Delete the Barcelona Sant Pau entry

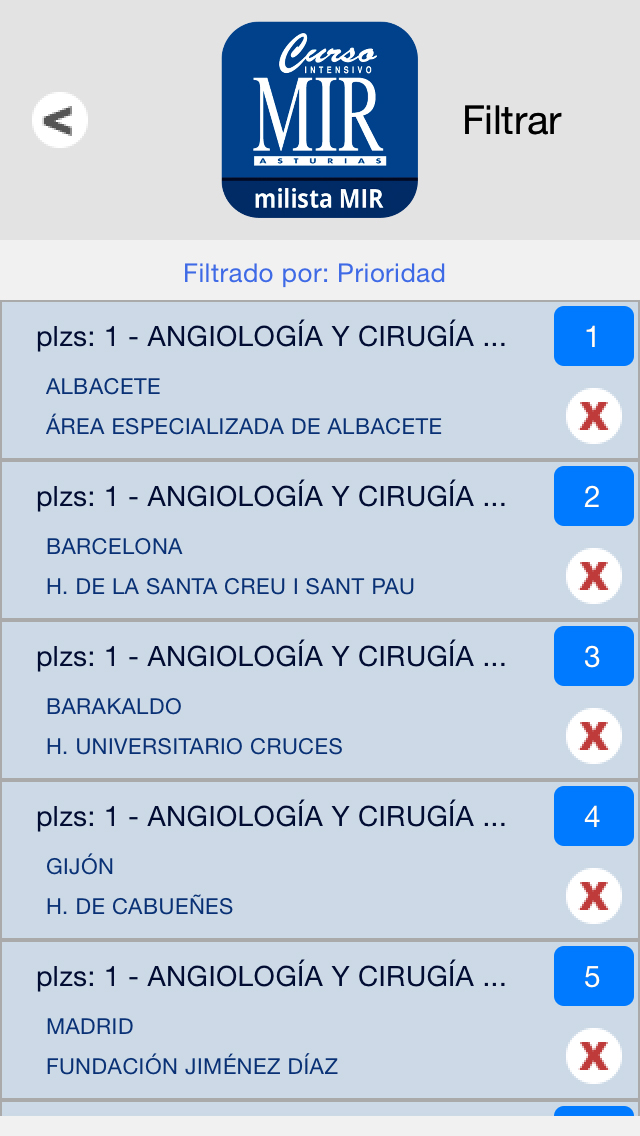594,577
